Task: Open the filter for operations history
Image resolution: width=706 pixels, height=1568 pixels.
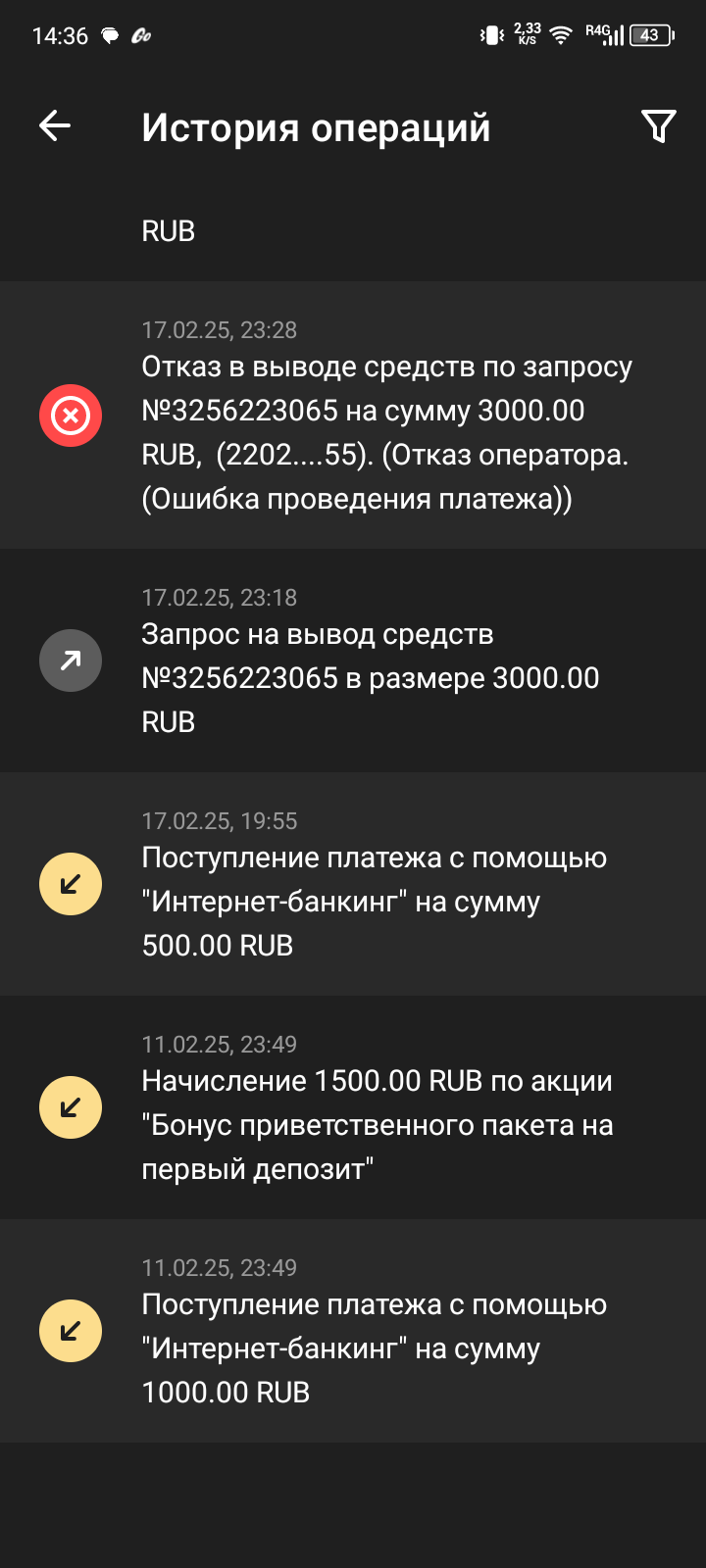Action: tap(658, 125)
